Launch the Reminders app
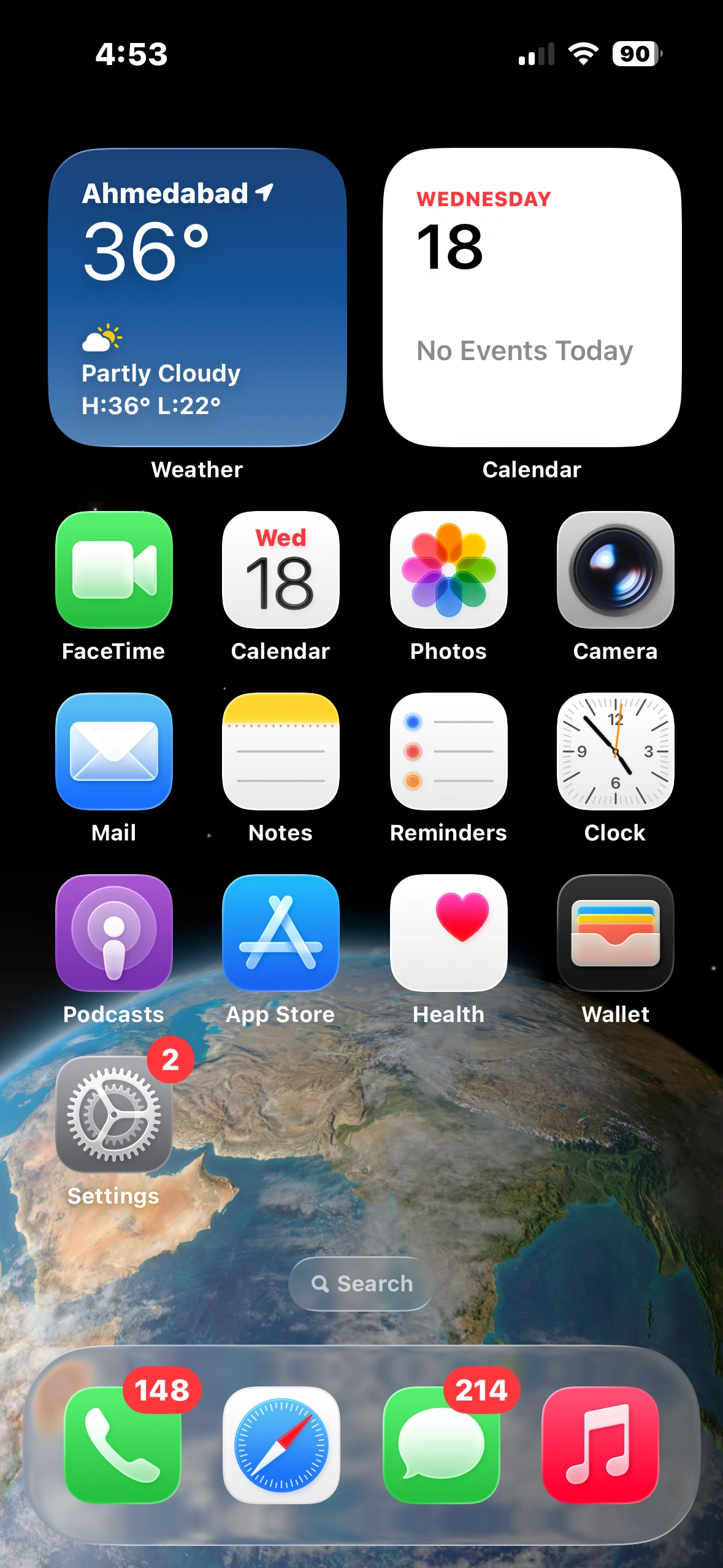 click(448, 751)
